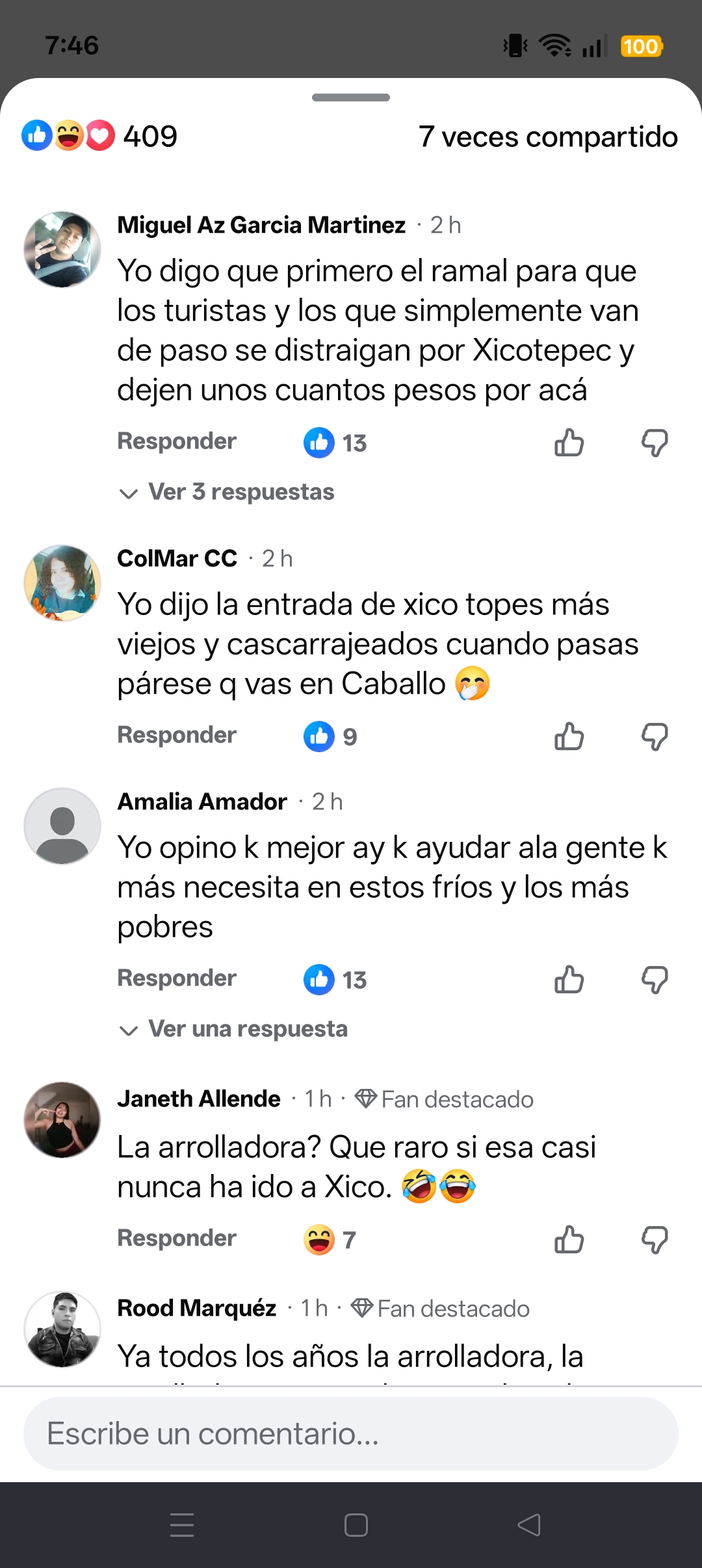
Task: Like Janeth Allende's comment
Action: 569,1240
